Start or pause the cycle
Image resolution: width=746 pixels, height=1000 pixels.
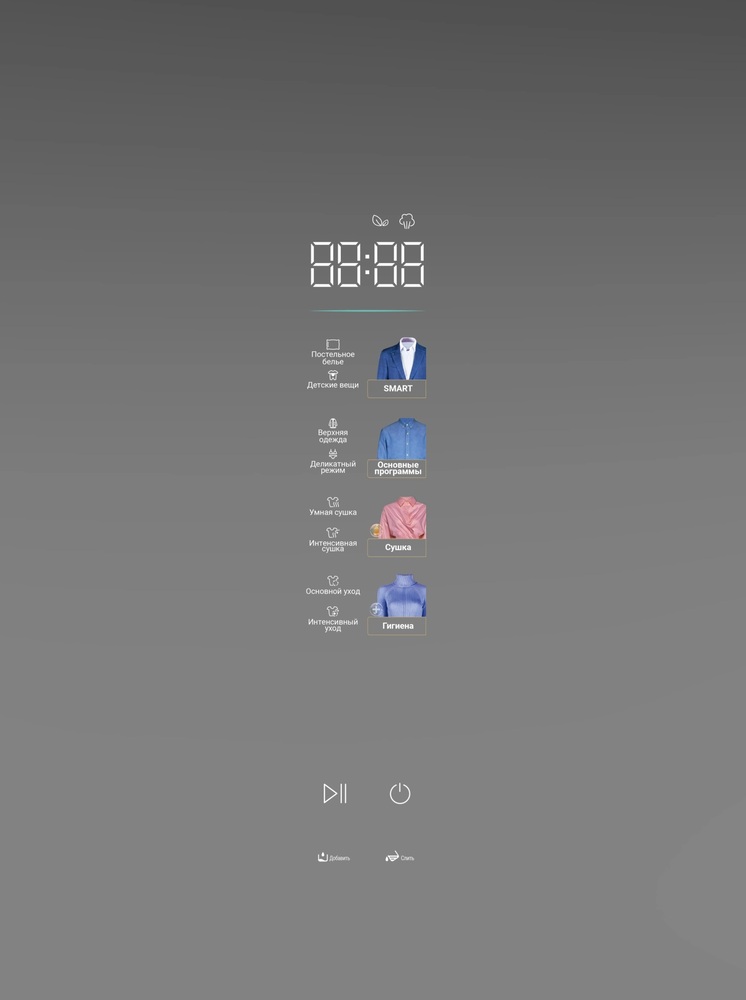pyautogui.click(x=335, y=793)
